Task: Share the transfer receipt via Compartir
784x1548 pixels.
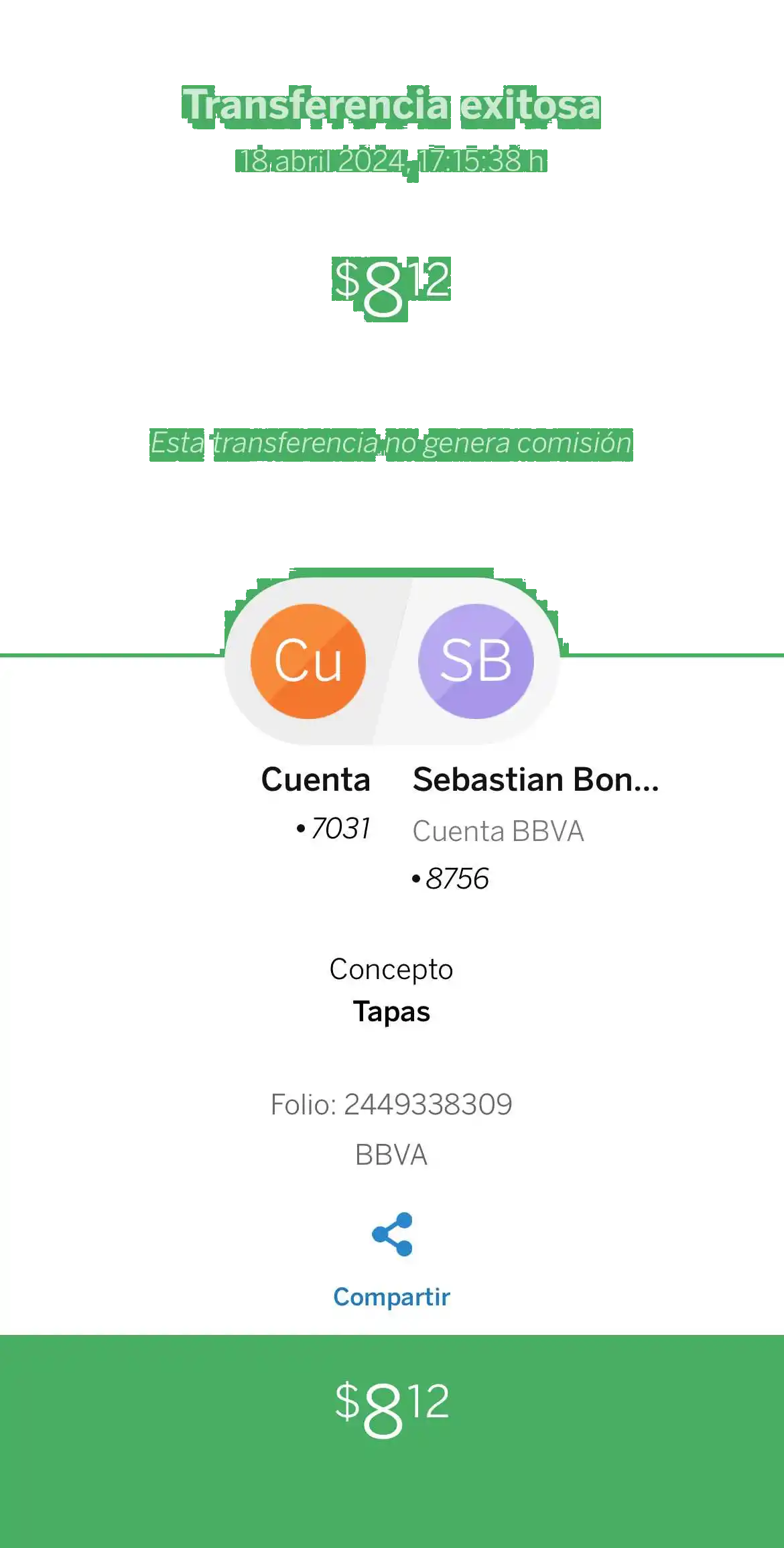Action: pyautogui.click(x=392, y=1260)
